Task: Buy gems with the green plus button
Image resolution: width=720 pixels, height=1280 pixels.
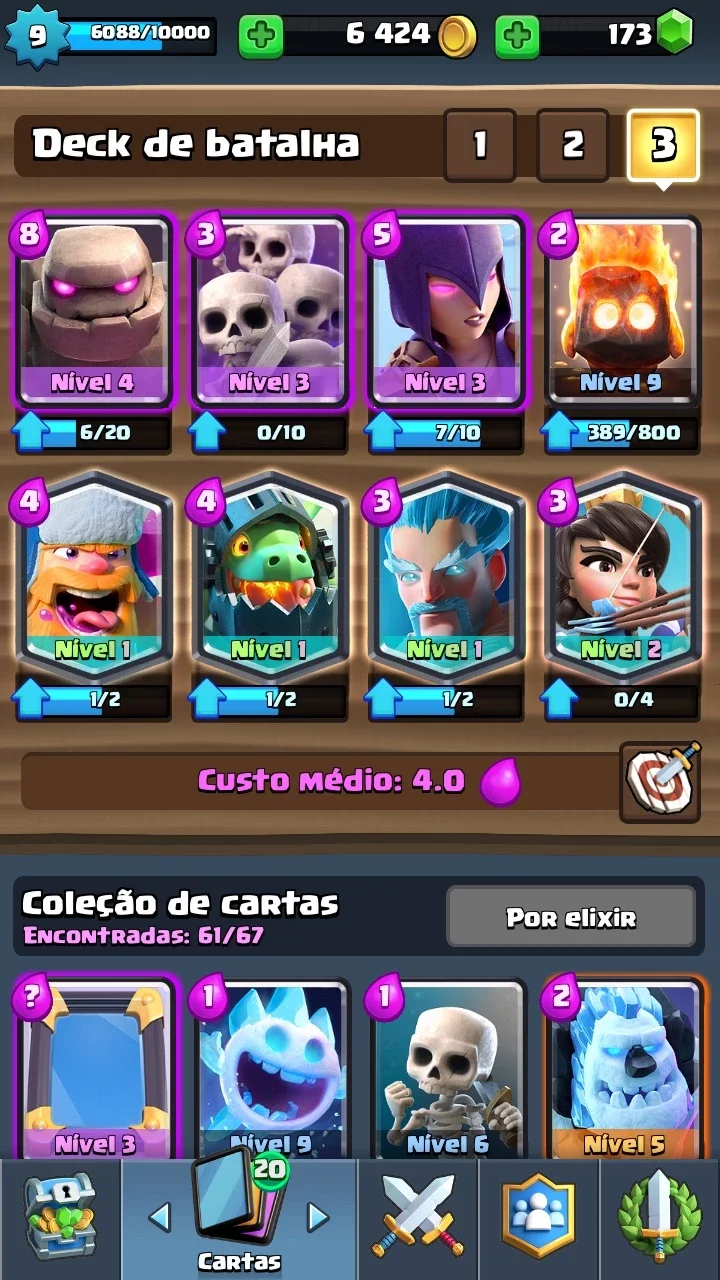Action: pyautogui.click(x=517, y=36)
